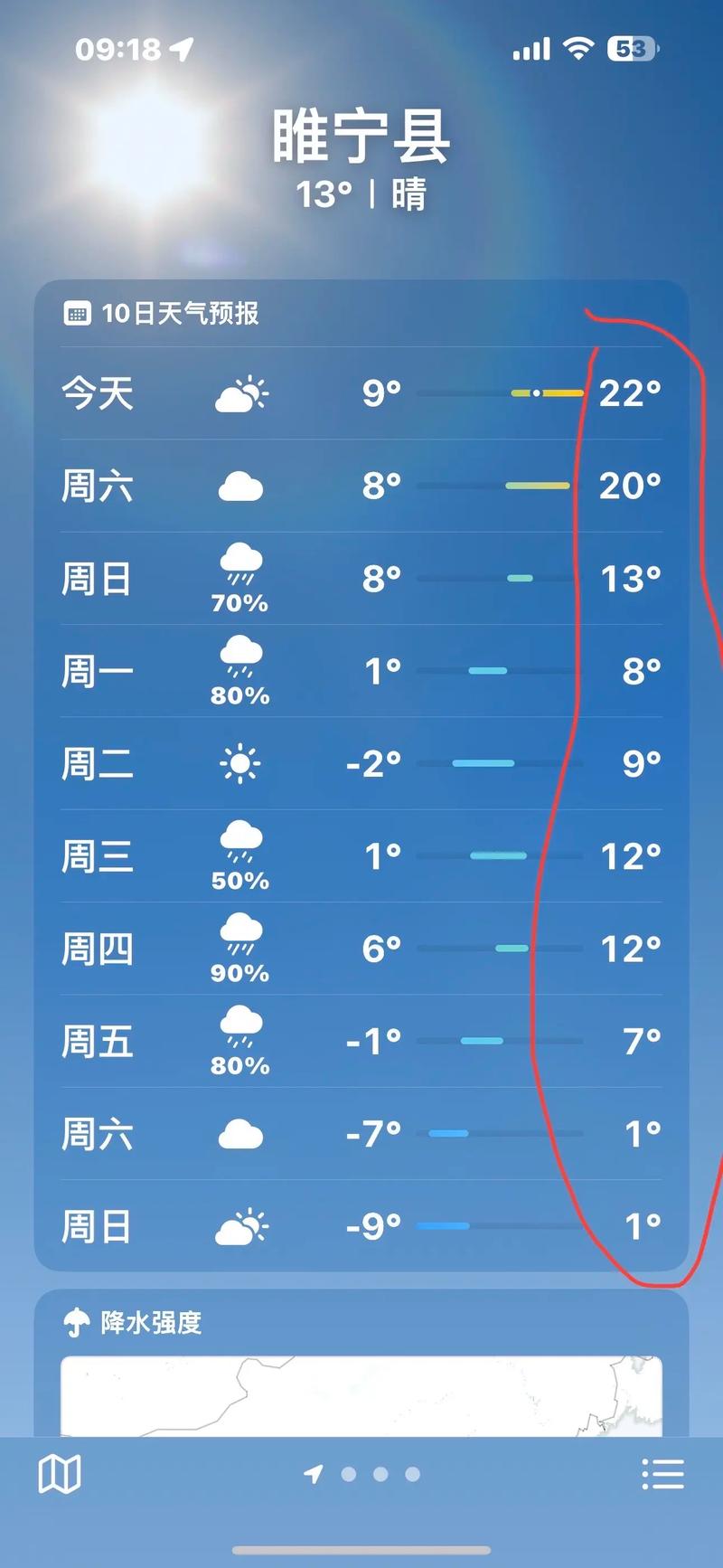Open city list via bottom-right list icon
The height and width of the screenshot is (1568, 723).
664,1472
